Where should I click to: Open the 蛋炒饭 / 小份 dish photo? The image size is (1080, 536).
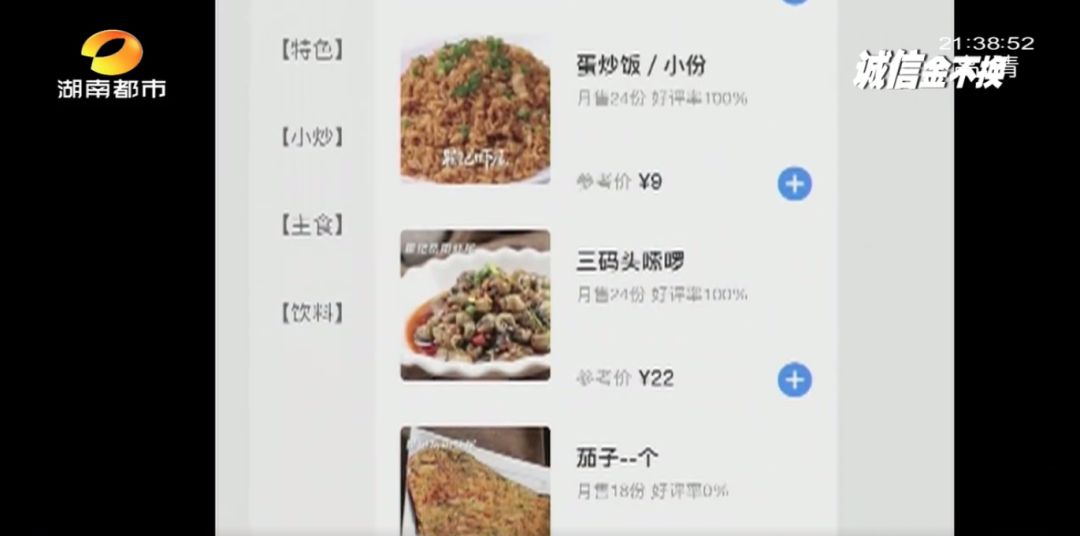[x=475, y=109]
